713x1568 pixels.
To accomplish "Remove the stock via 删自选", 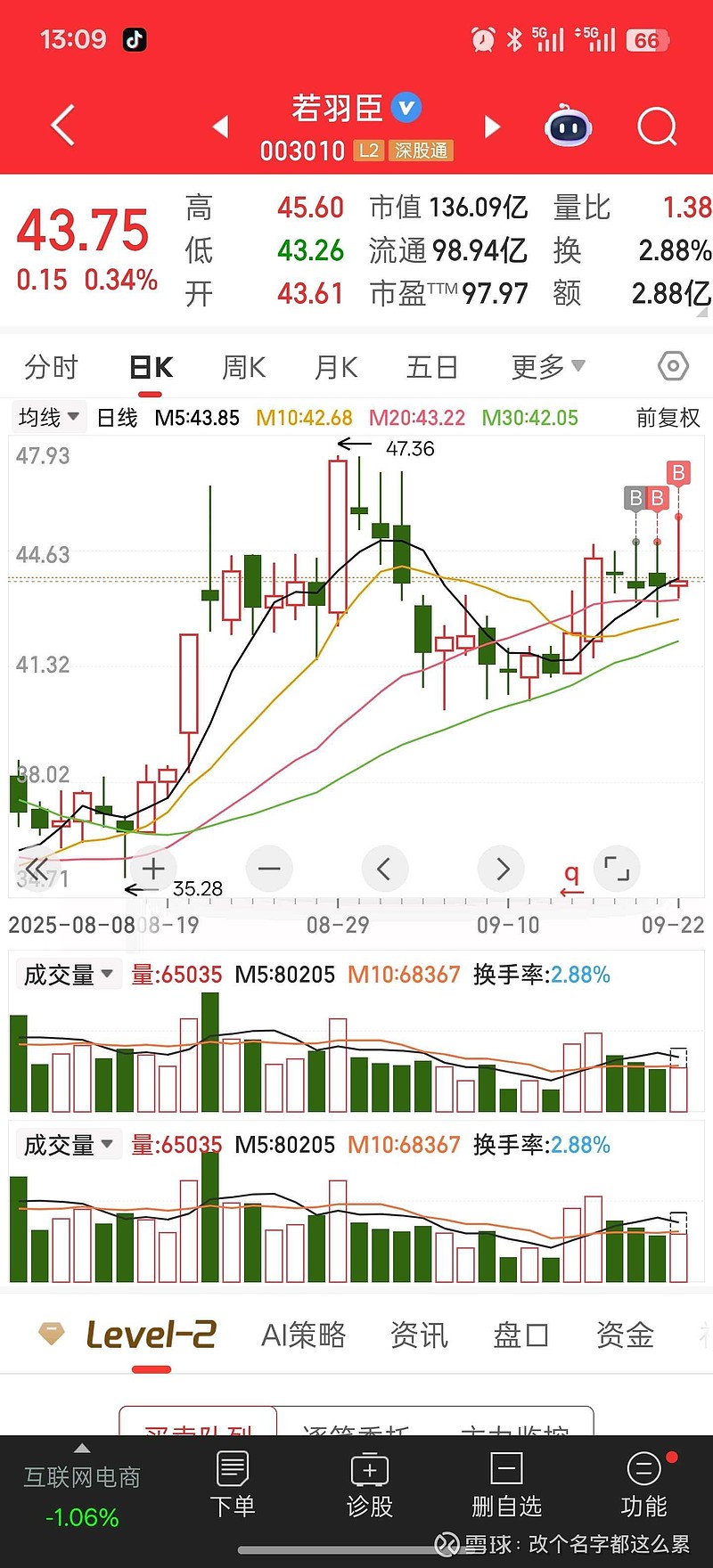I will pos(506,1485).
